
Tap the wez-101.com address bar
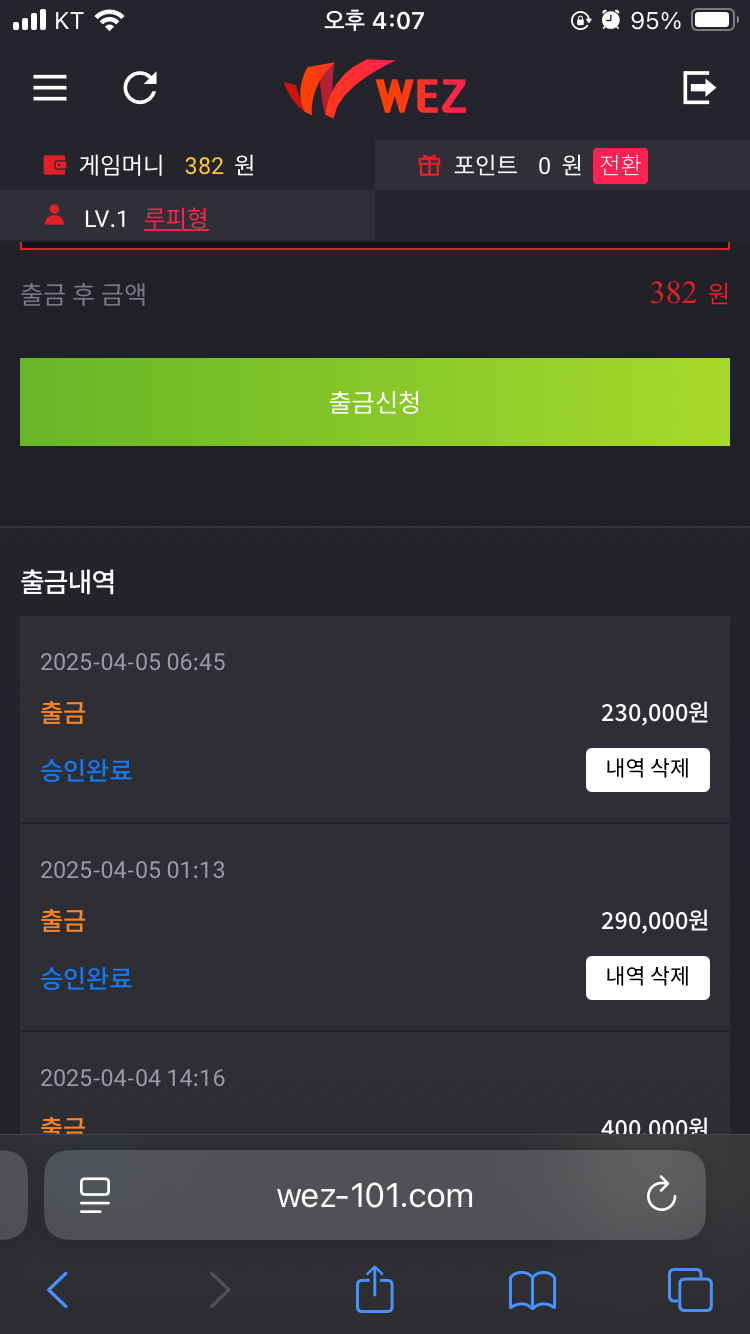click(x=375, y=1195)
